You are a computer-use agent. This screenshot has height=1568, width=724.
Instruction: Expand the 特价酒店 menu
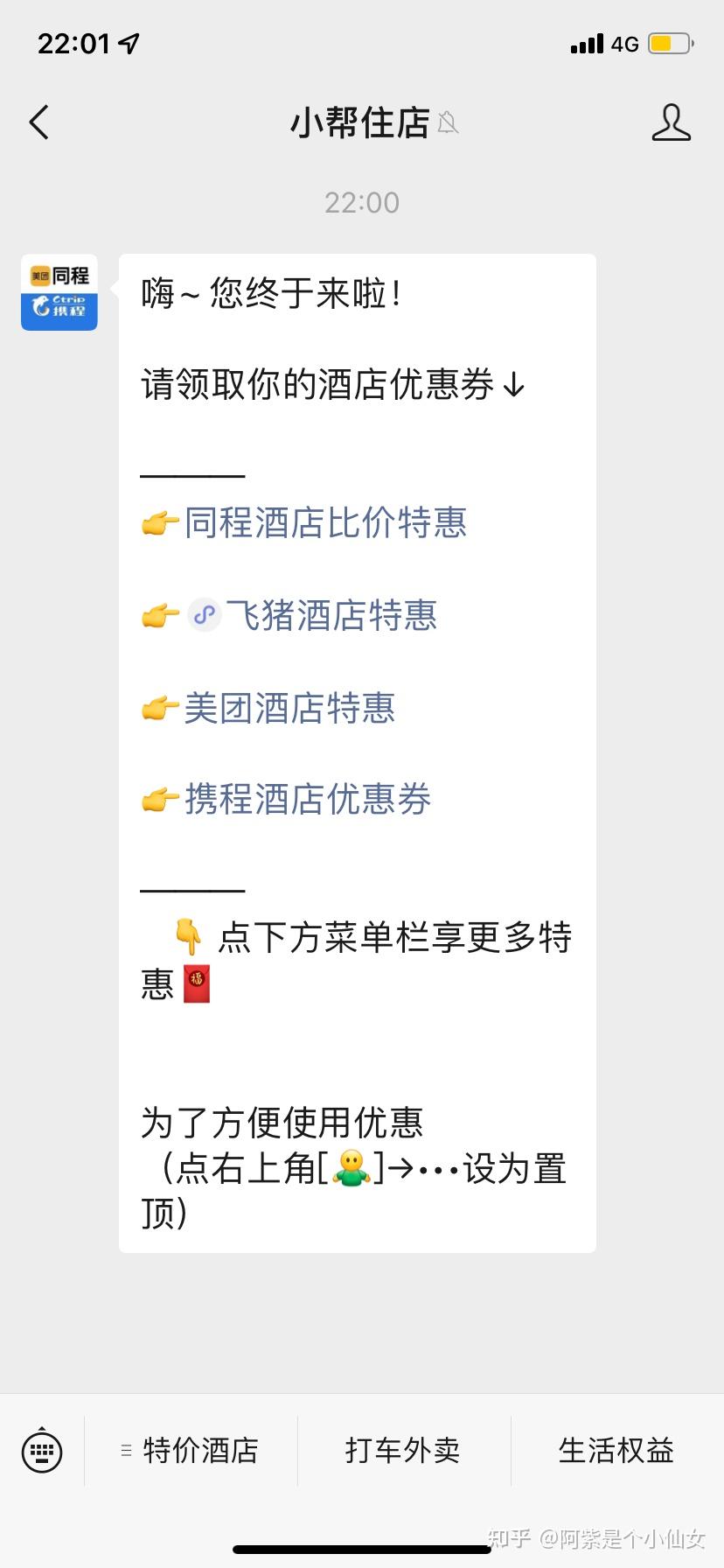(x=191, y=1450)
